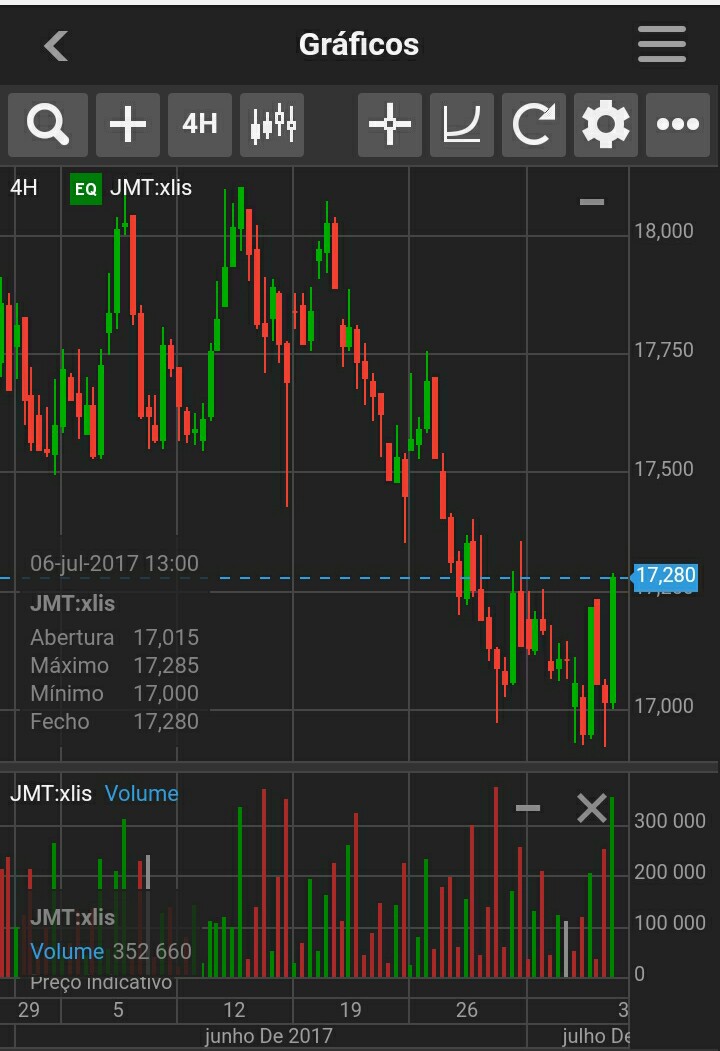
Task: Close the Volume indicator panel
Action: coord(592,808)
